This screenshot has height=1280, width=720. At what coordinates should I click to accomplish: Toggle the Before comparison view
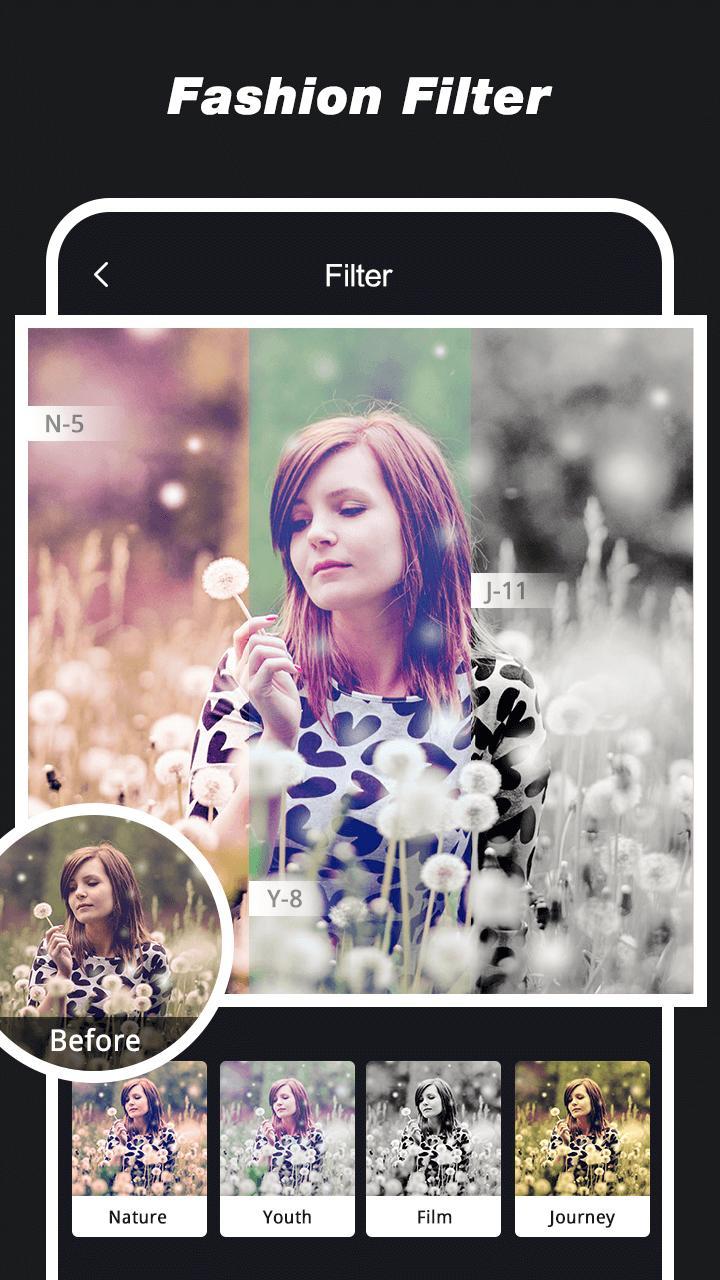(x=95, y=1041)
